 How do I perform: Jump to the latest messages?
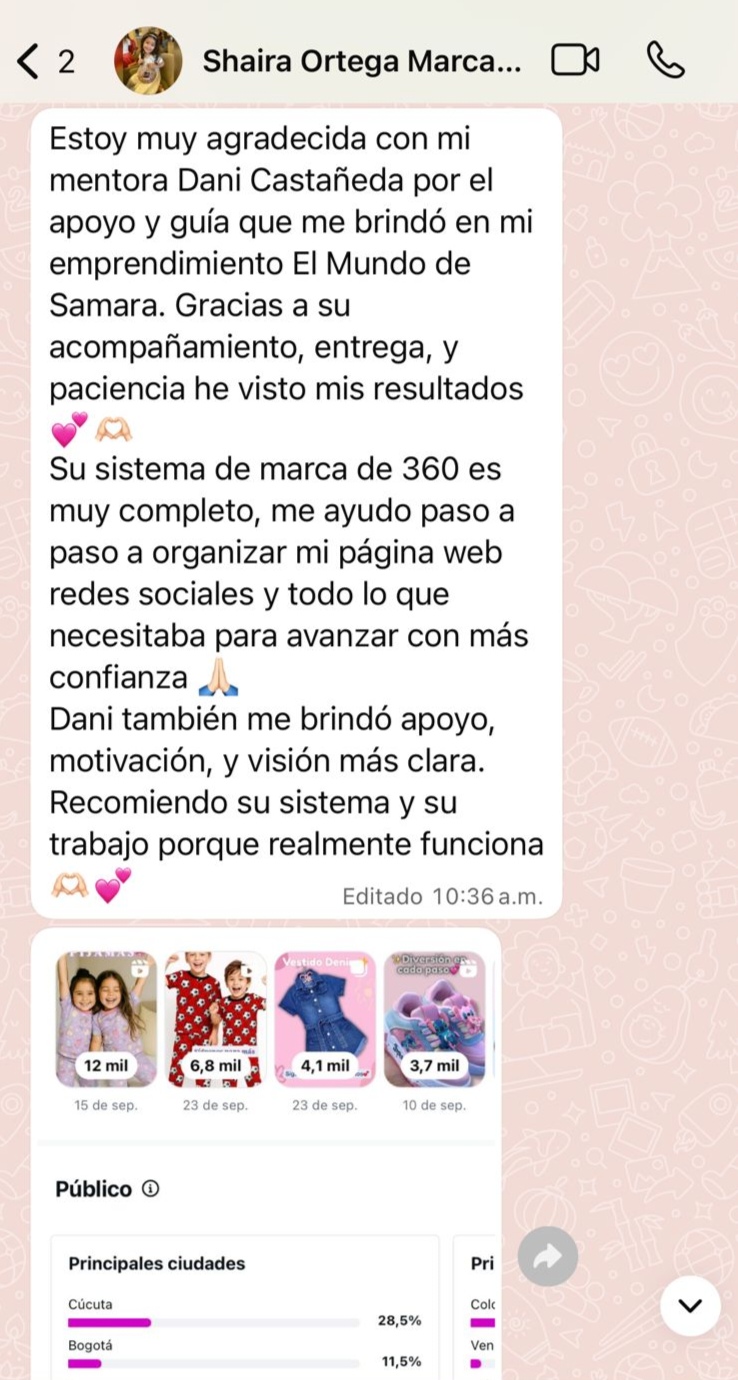[690, 1305]
